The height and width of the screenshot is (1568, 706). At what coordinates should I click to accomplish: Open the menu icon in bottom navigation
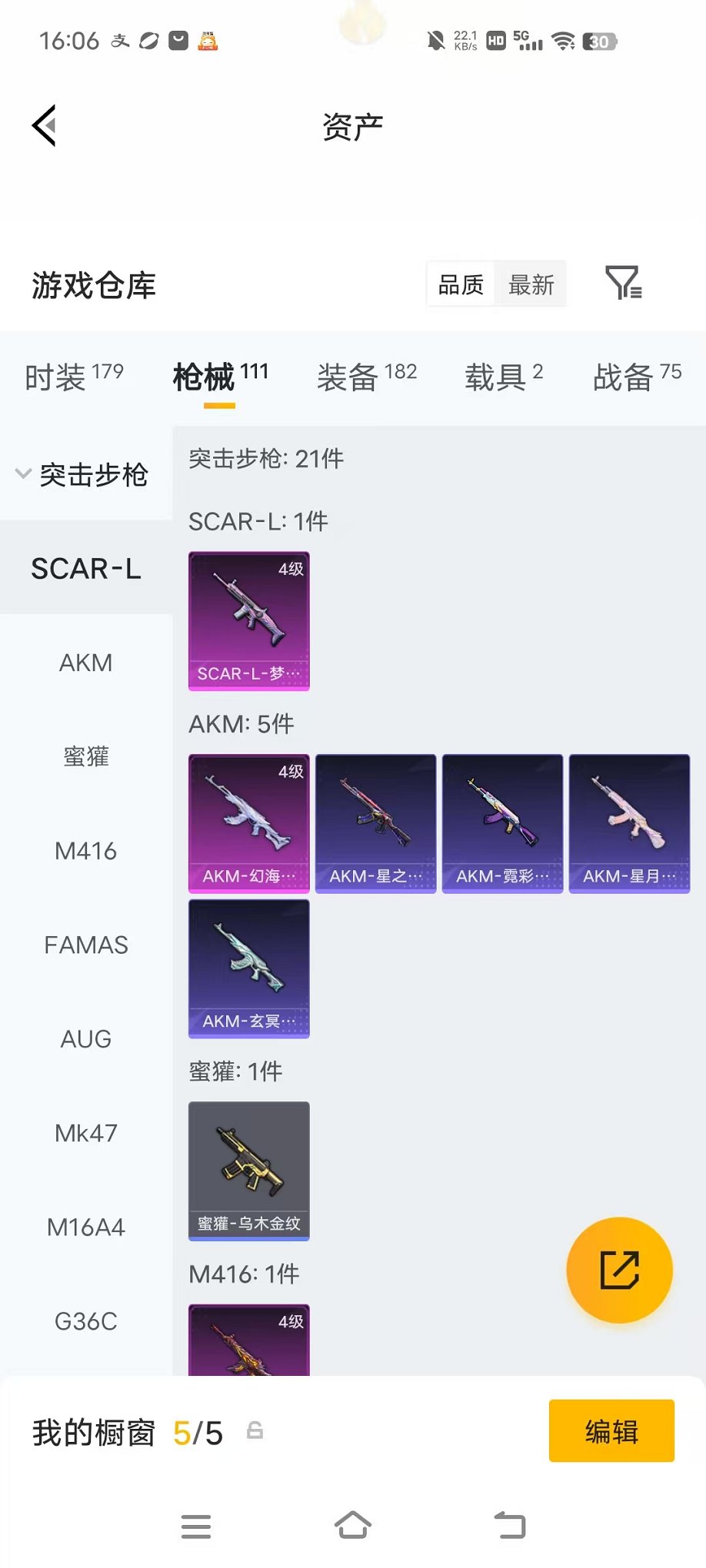196,1526
